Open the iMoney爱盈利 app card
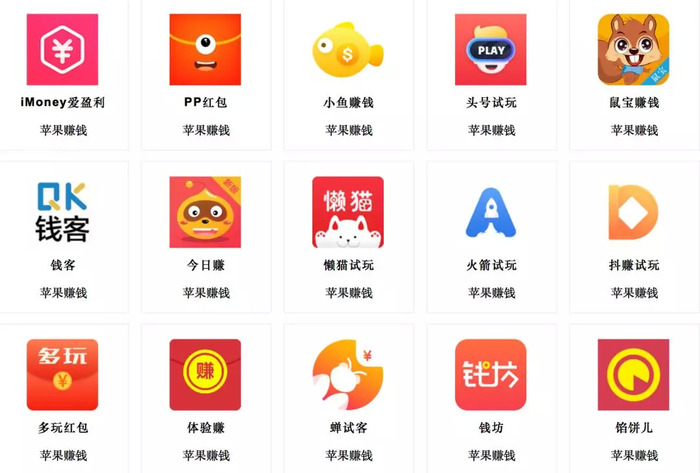The width and height of the screenshot is (700, 473). coord(63,50)
